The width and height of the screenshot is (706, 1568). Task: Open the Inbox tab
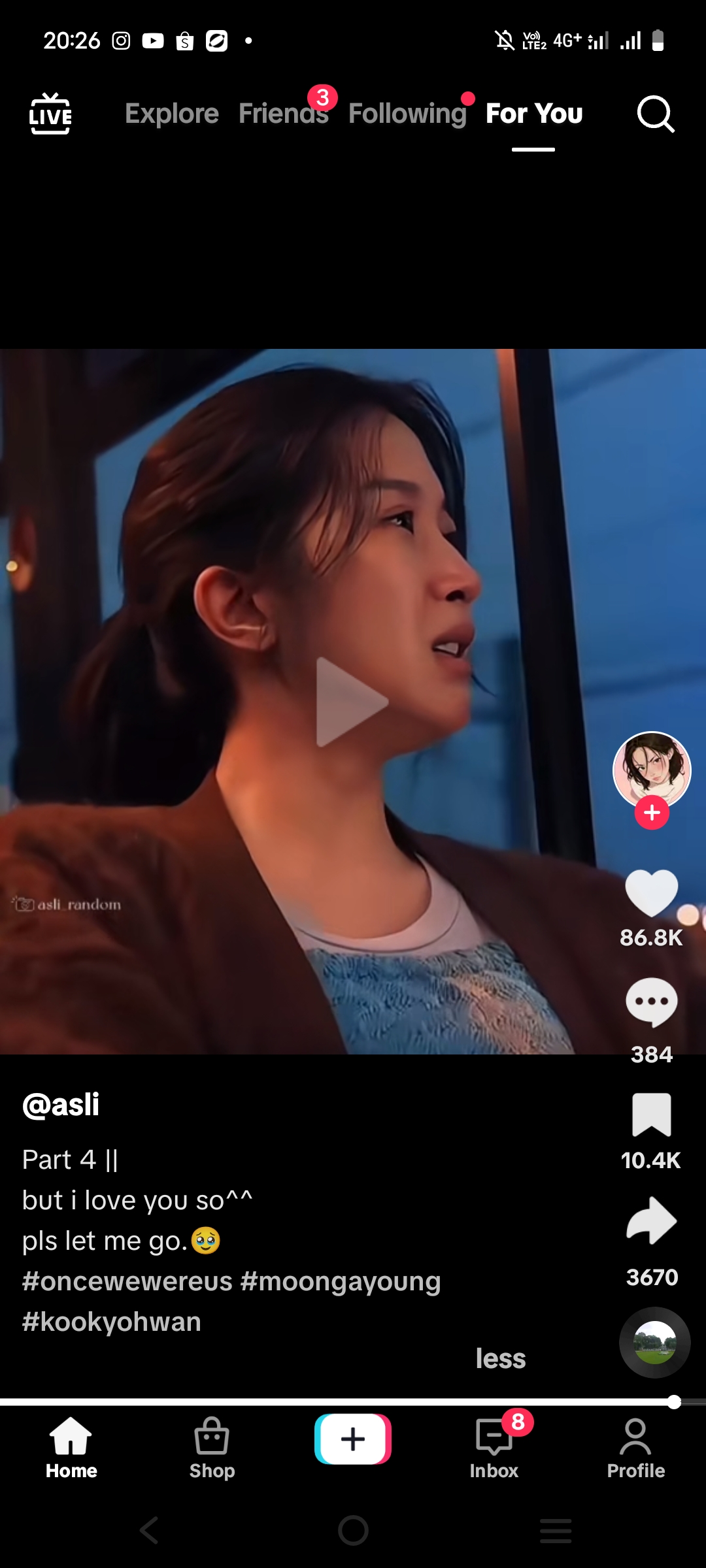(x=494, y=1447)
